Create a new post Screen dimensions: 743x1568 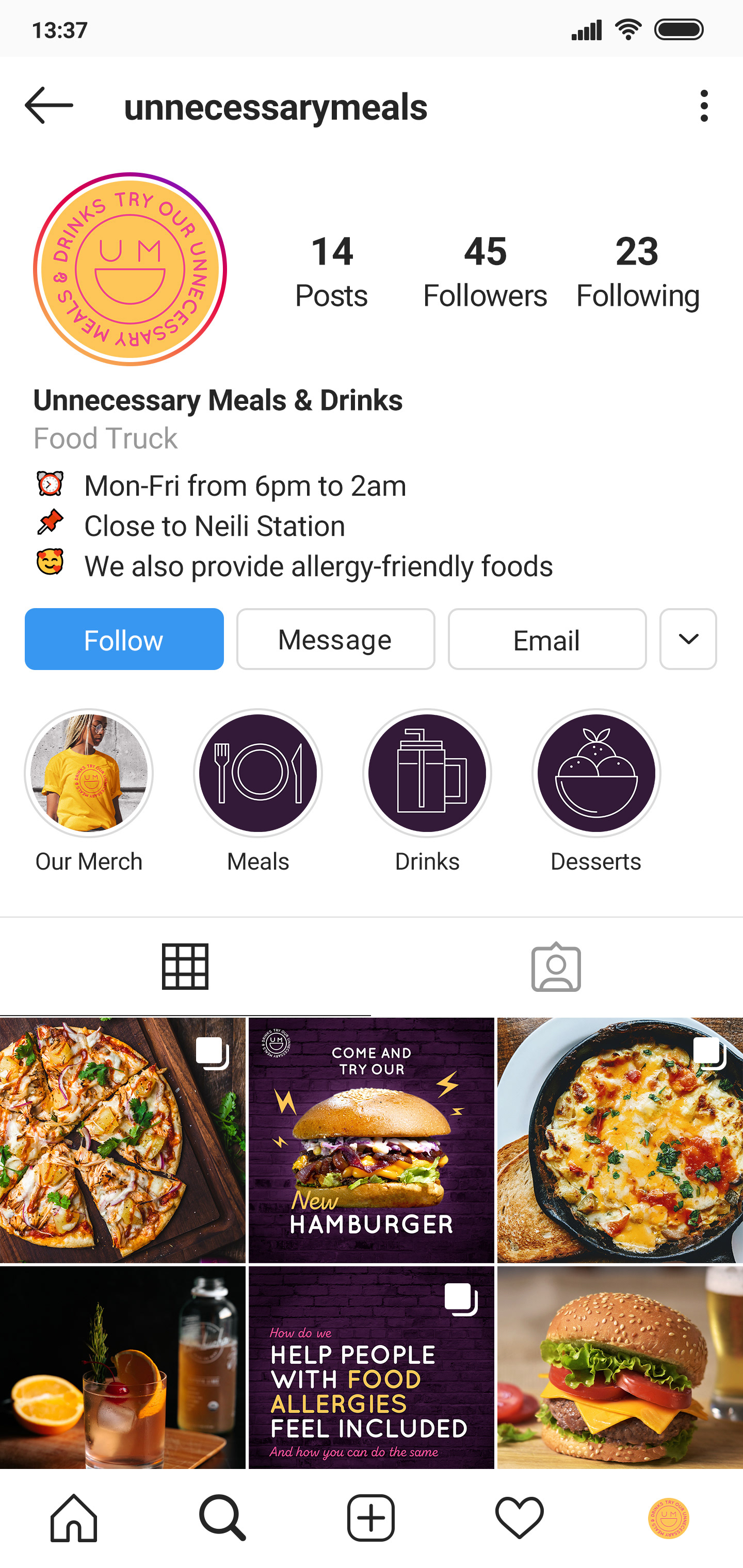(x=371, y=1518)
